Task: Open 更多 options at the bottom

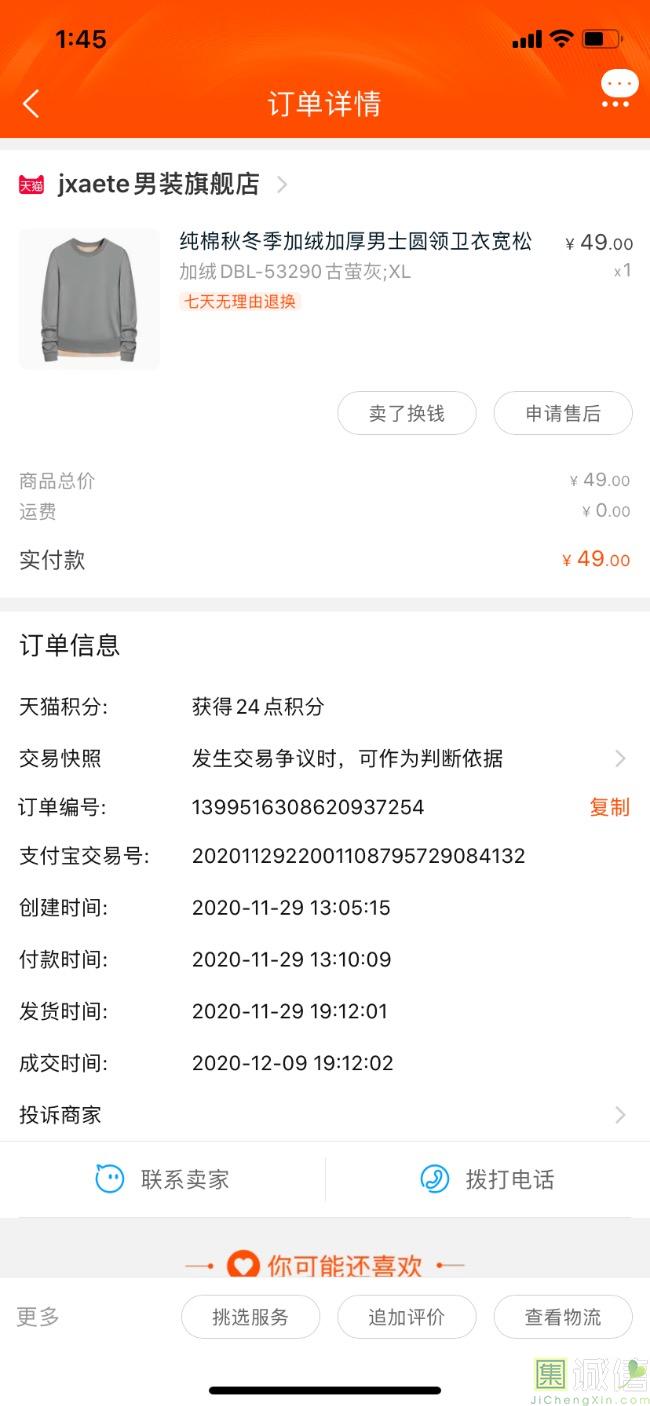Action: pos(38,1316)
